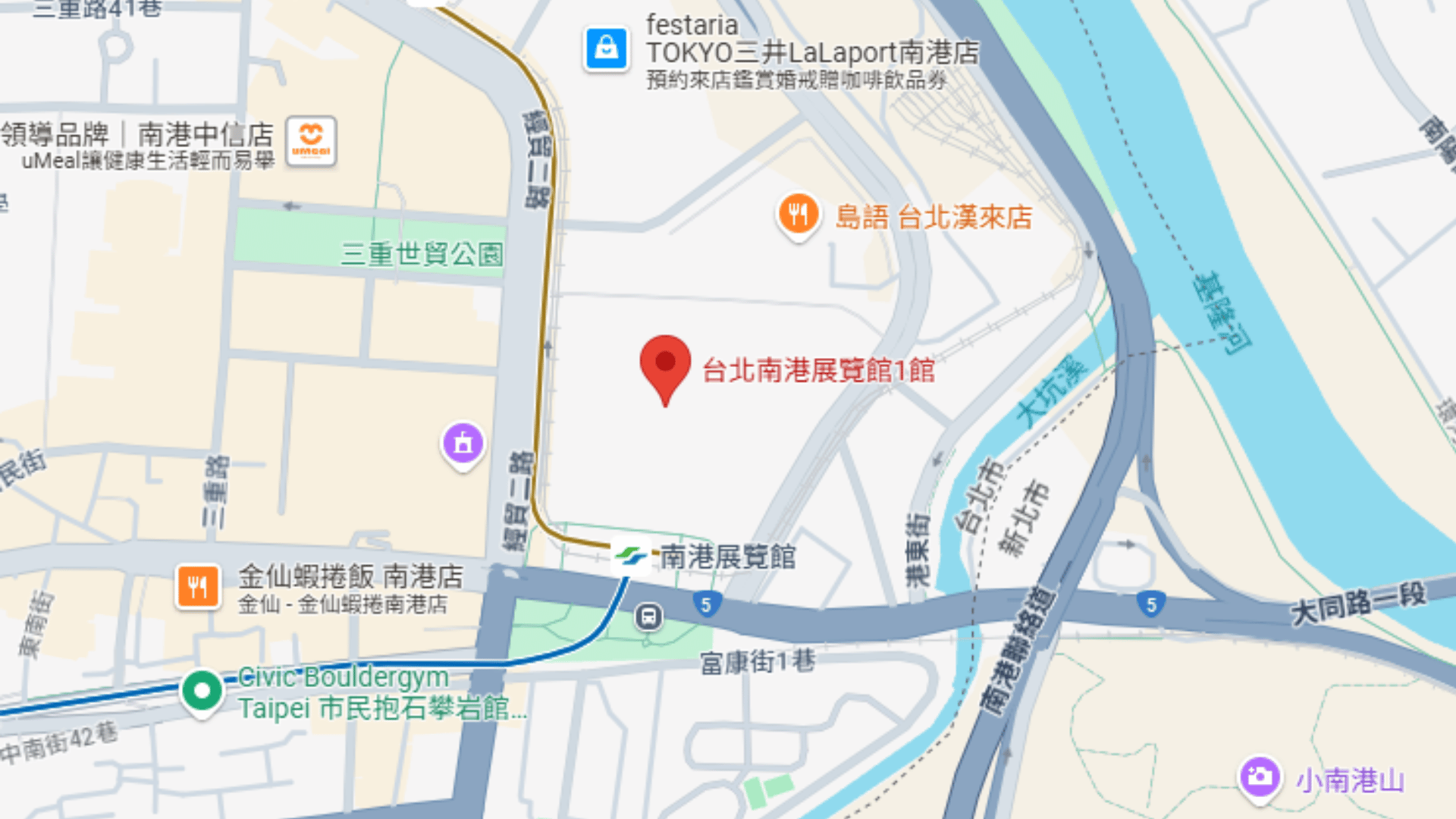
Task: Open the 南港展覽館 metro station icon
Action: pos(631,557)
